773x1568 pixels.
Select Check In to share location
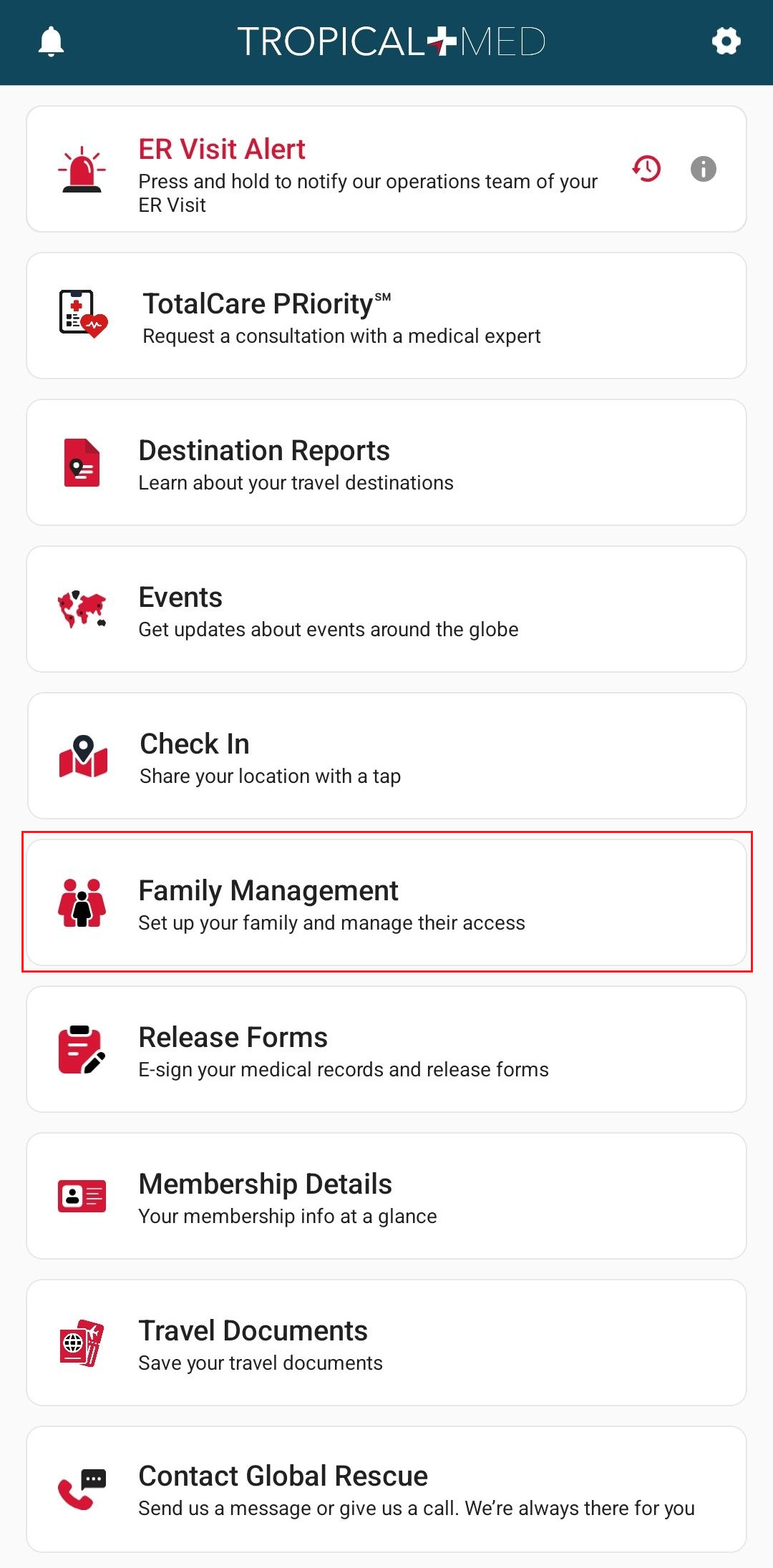point(386,756)
